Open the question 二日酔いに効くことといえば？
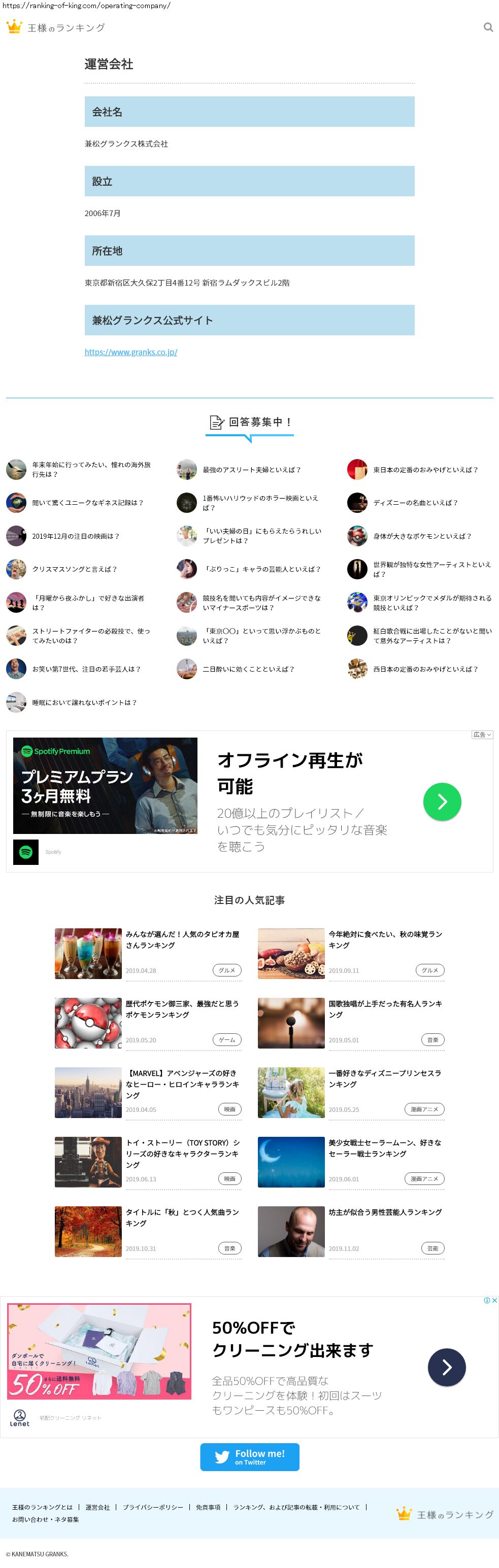The width and height of the screenshot is (499, 1568). coord(248,669)
